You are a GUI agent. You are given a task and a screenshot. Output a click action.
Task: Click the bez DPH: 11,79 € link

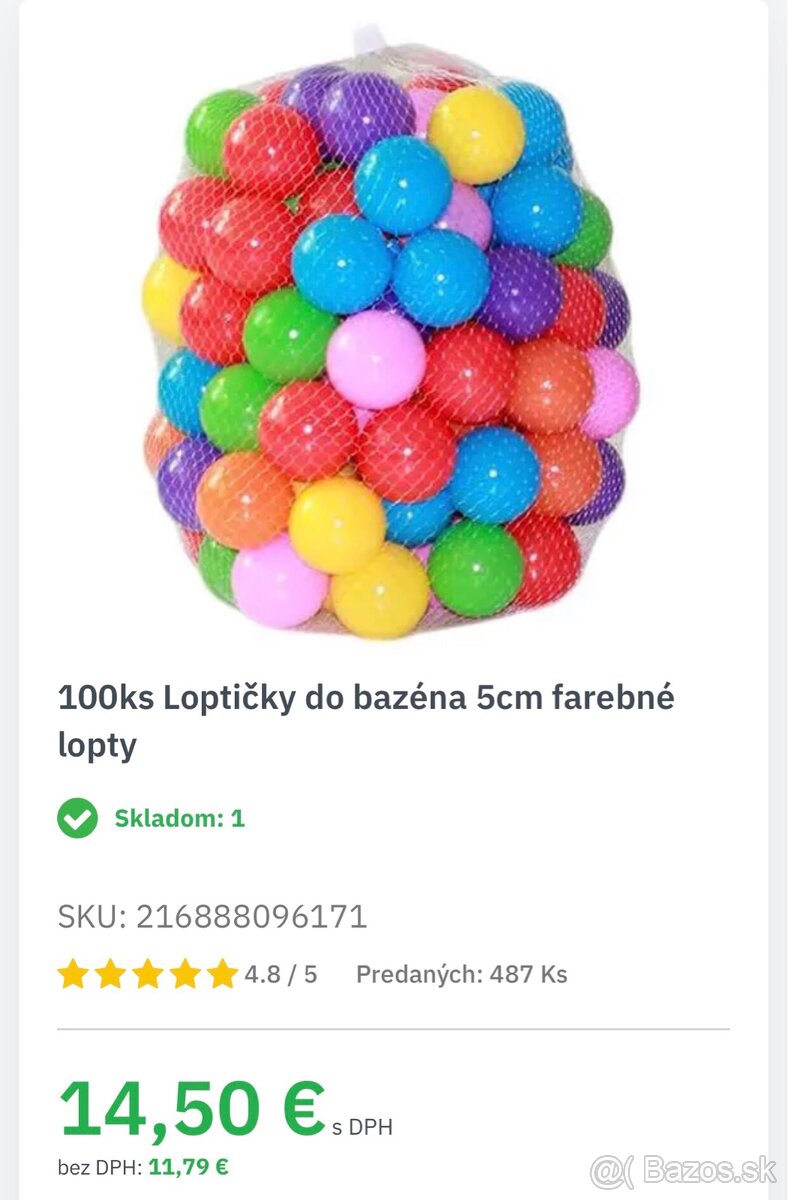coord(146,1165)
